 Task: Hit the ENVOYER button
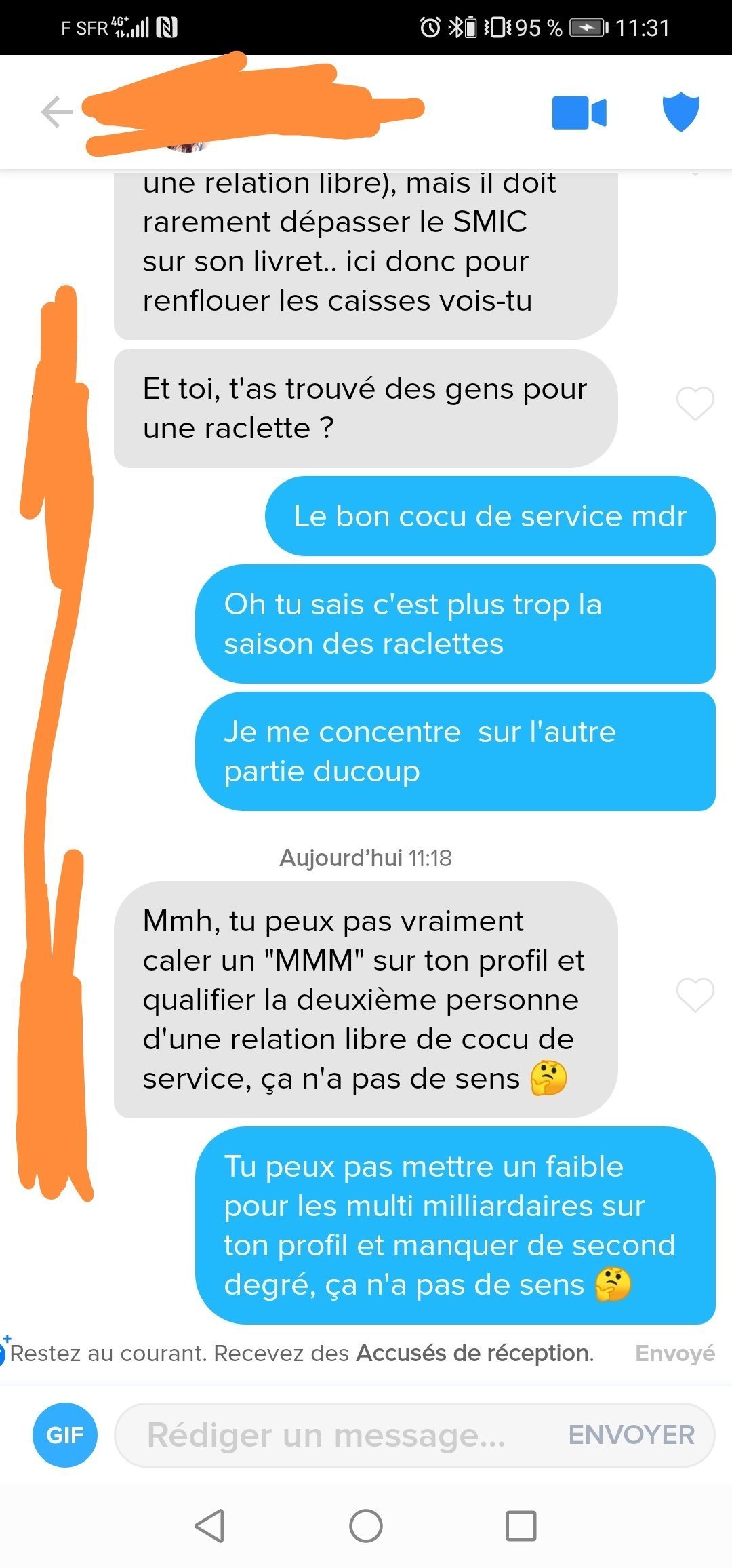tap(631, 1434)
